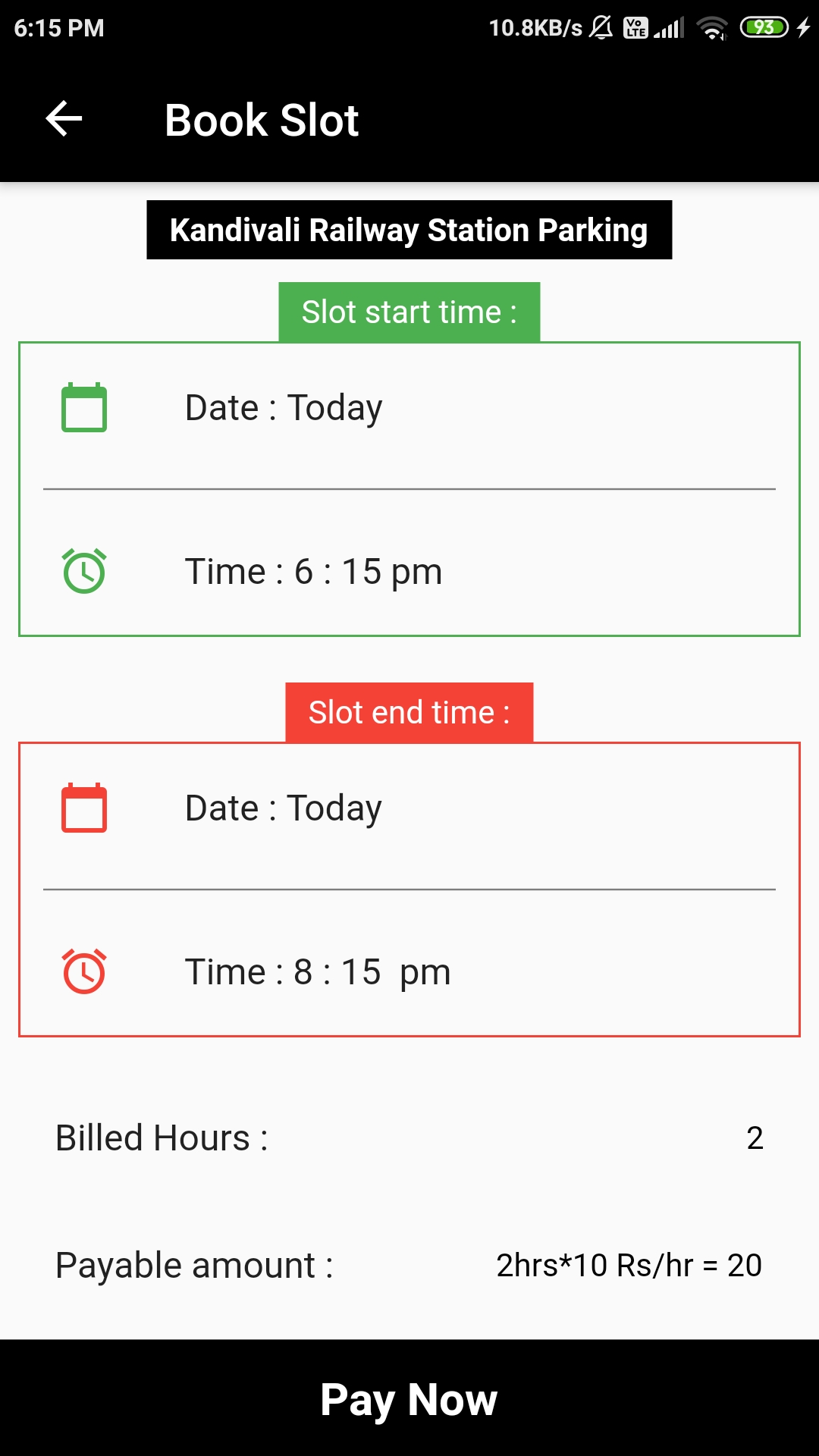Select the Slot start time header
The height and width of the screenshot is (1456, 819).
click(409, 311)
